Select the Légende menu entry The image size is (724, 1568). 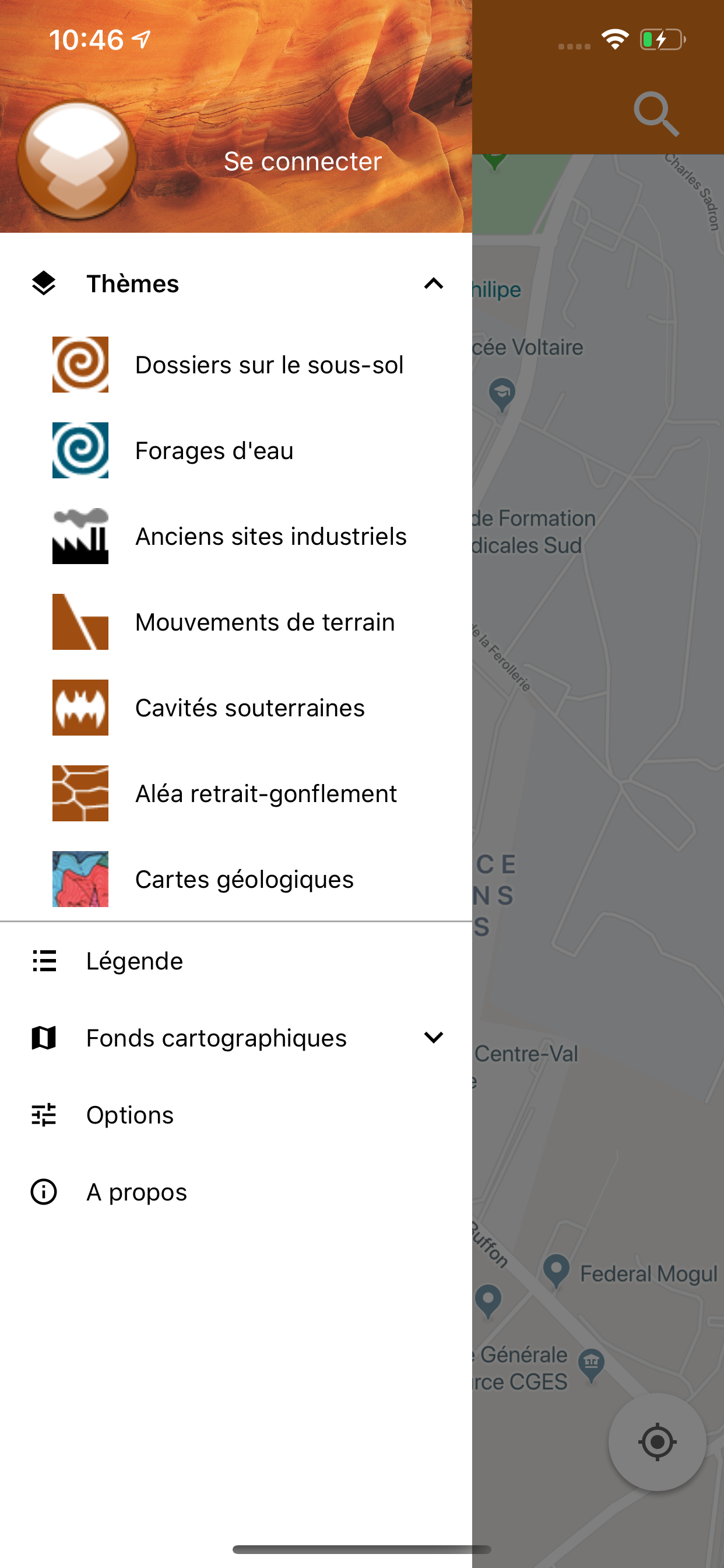(135, 961)
